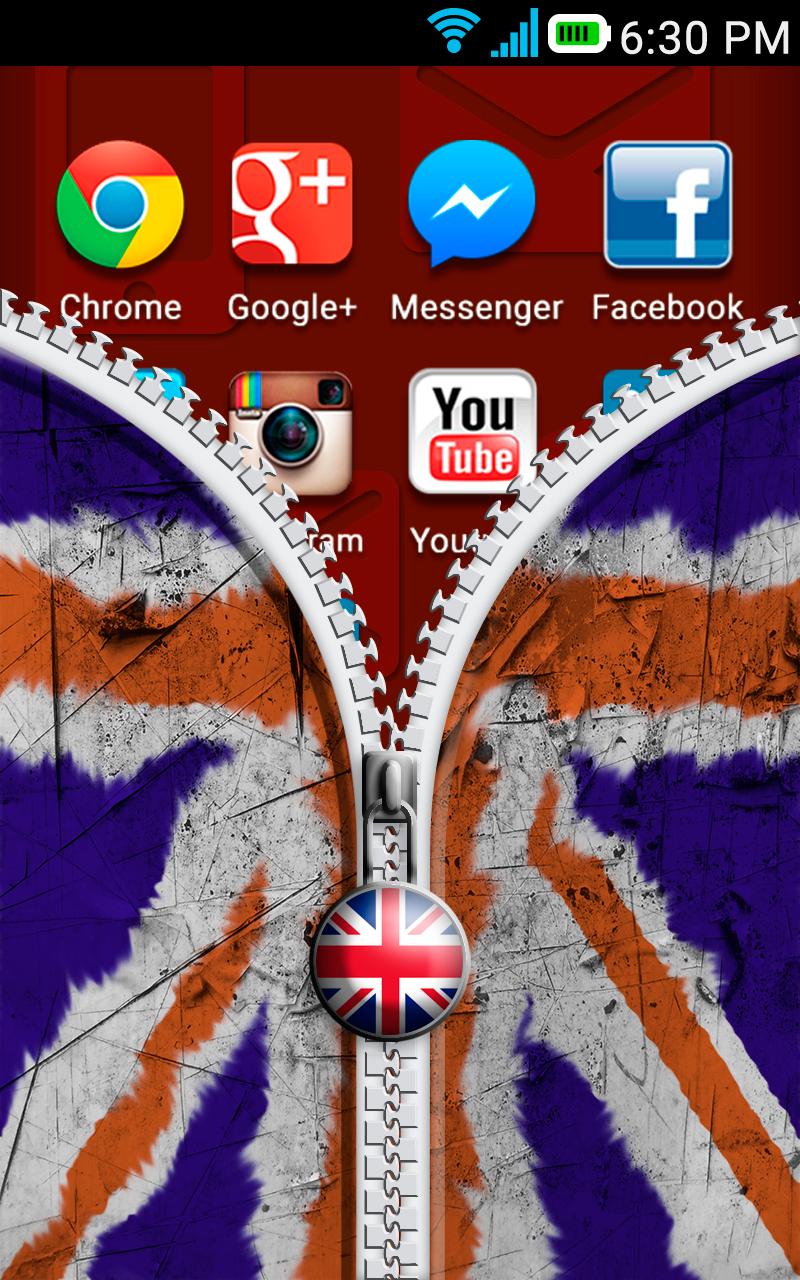Launch Google+ from the home screen
The image size is (800, 1280).
(291, 205)
